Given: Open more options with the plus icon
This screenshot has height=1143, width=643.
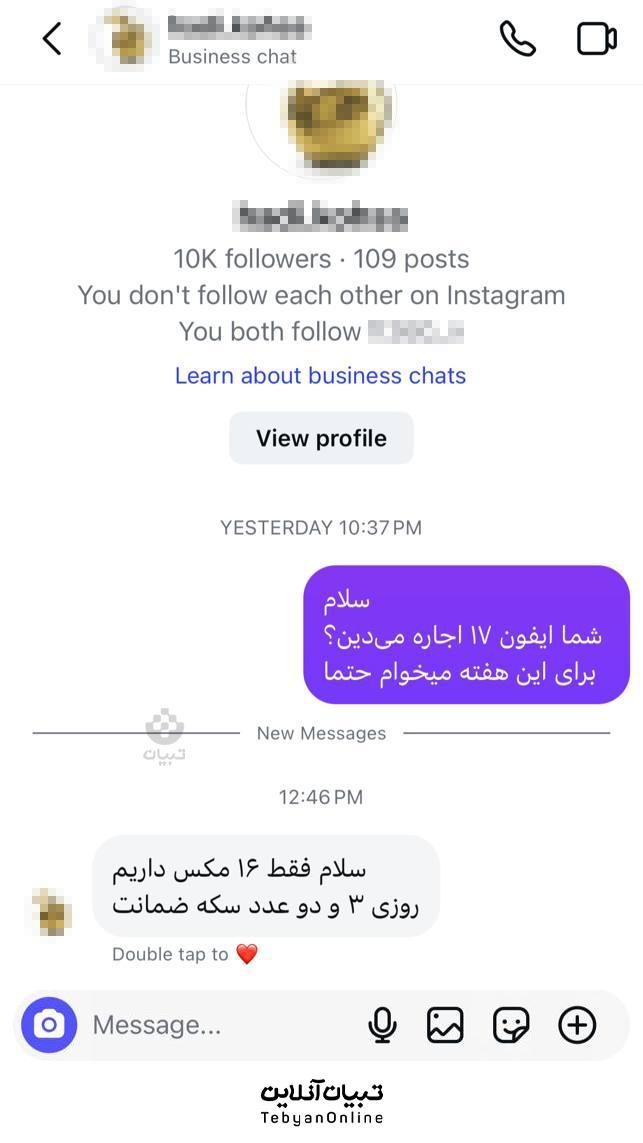Looking at the screenshot, I should tap(577, 1025).
